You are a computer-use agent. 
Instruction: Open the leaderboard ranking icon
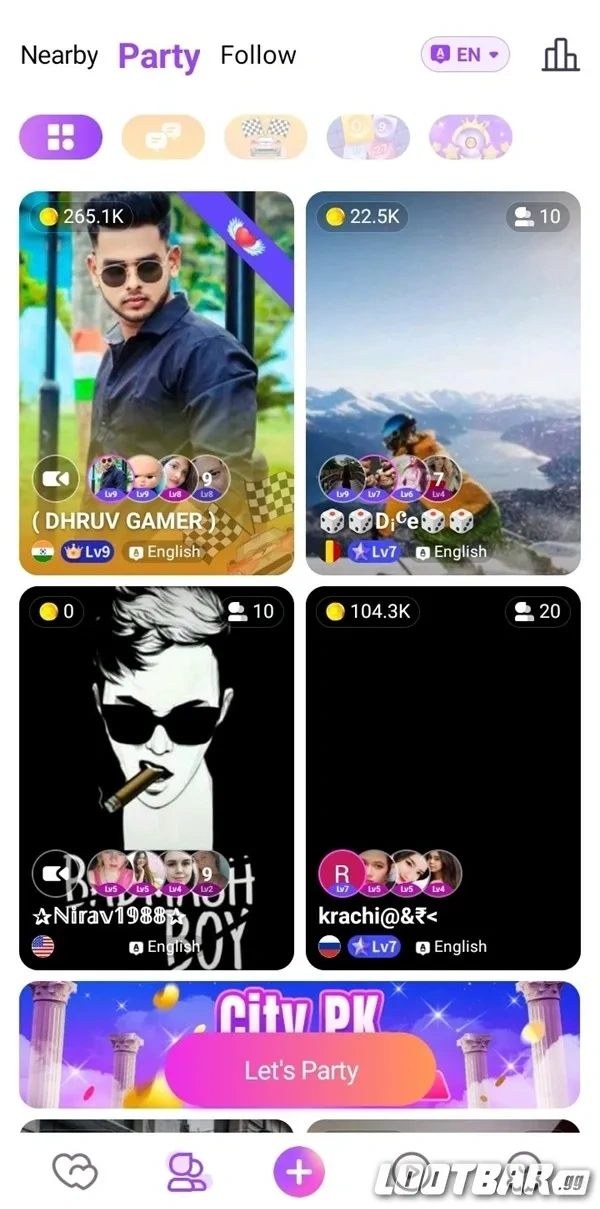point(560,55)
